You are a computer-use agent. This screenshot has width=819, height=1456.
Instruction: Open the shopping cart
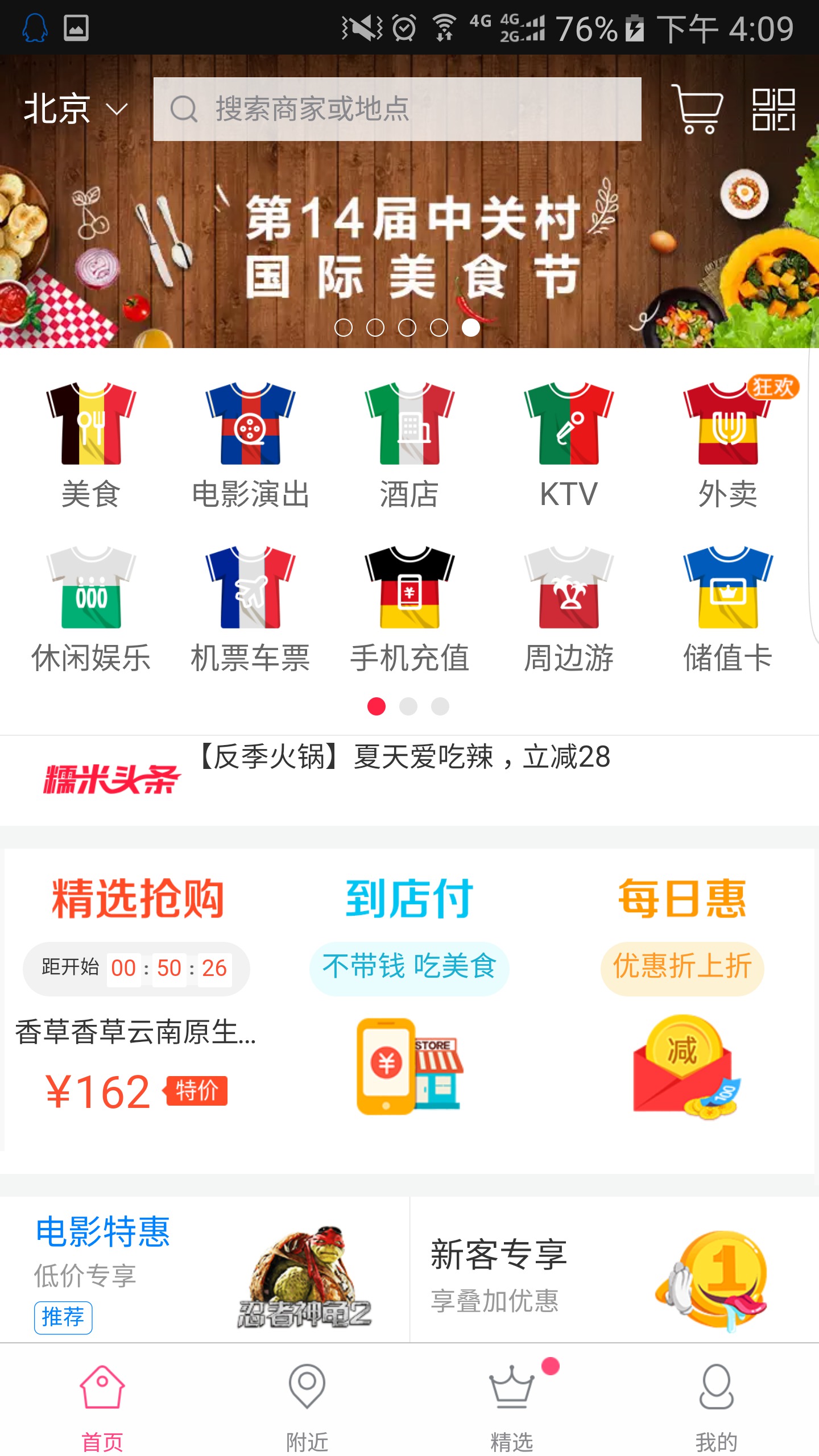697,109
